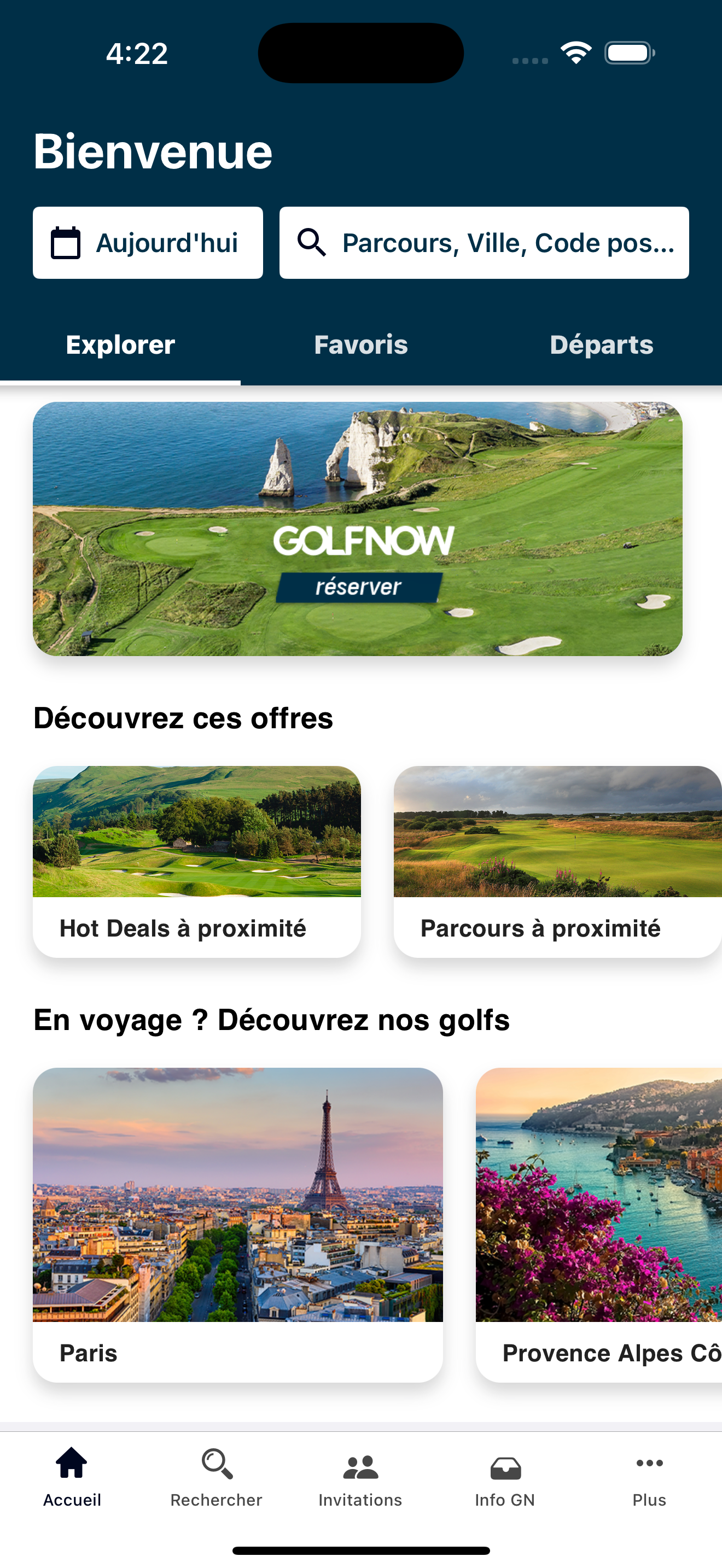
Task: Tap the battery indicator in the status bar
Action: pos(628,53)
